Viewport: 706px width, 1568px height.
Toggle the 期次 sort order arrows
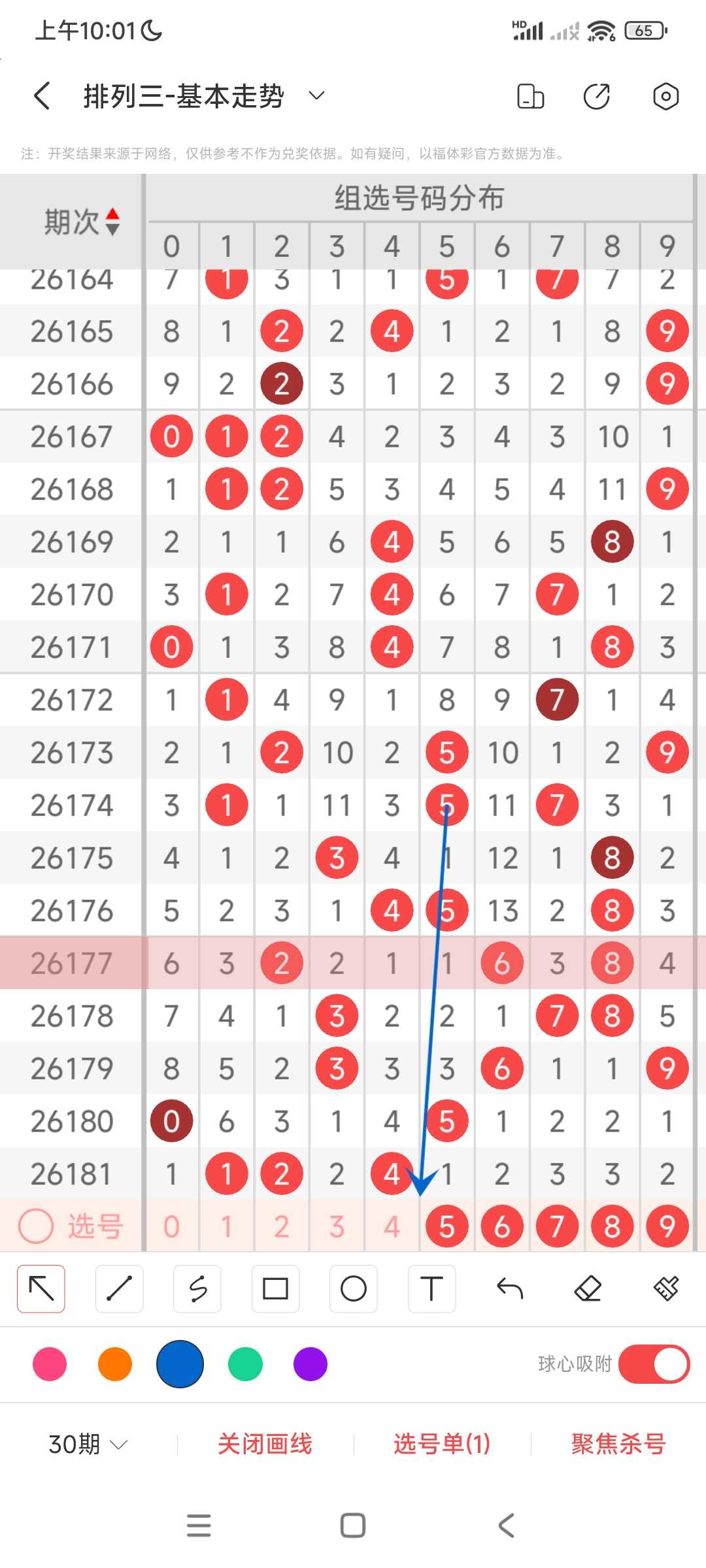coord(112,221)
